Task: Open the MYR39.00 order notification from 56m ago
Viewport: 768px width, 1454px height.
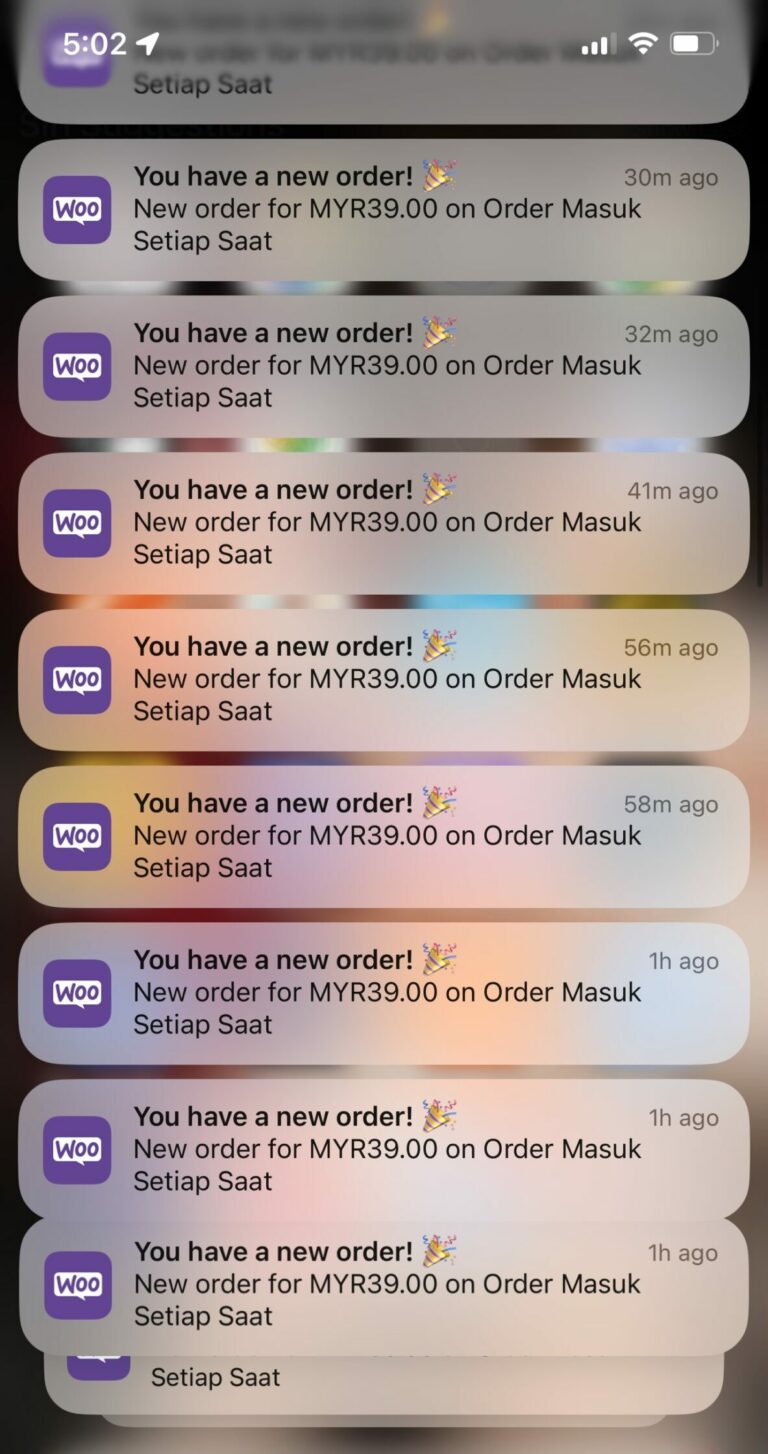Action: click(x=384, y=679)
